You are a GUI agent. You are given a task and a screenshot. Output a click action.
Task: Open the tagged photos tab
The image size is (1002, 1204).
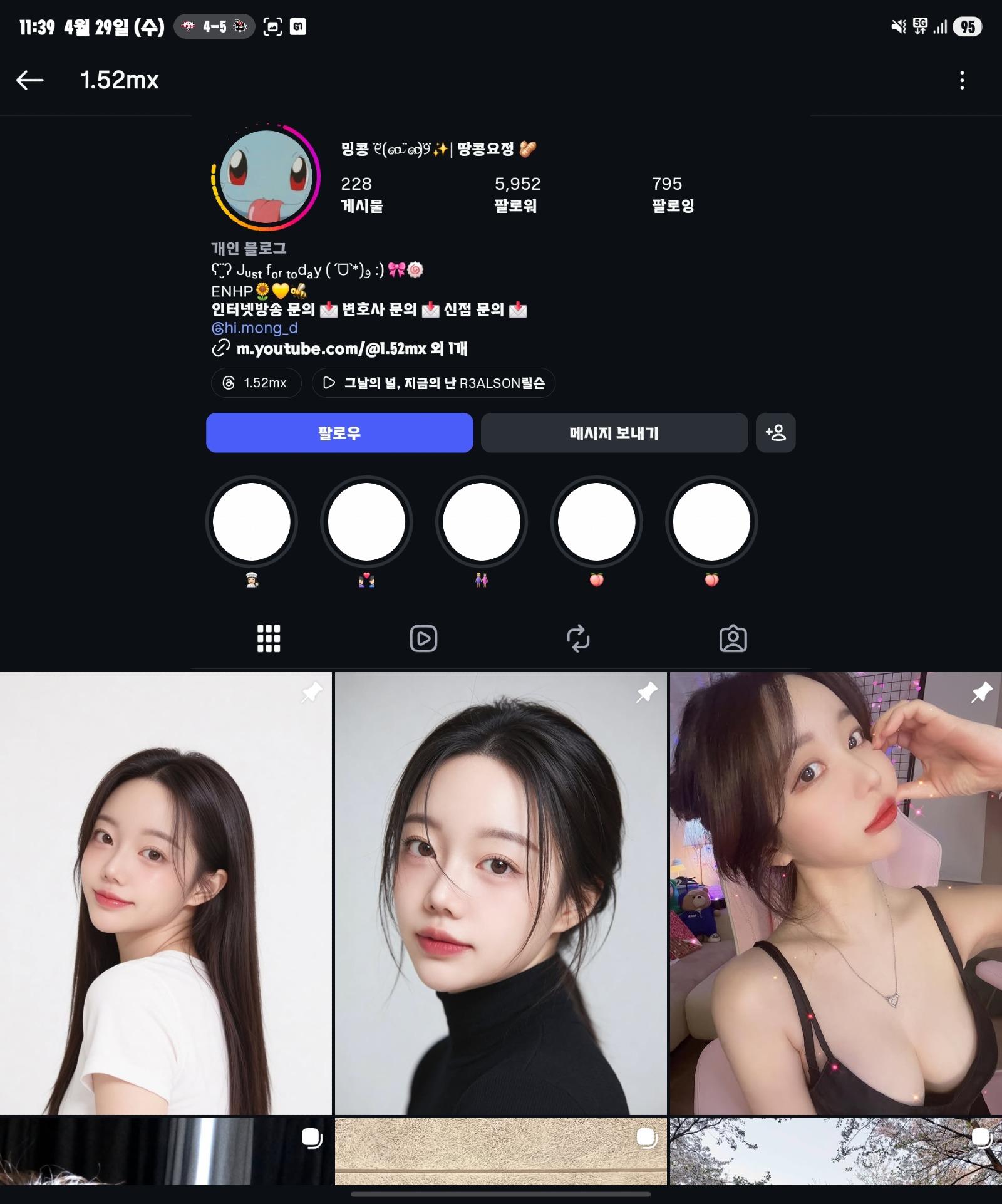(x=733, y=638)
